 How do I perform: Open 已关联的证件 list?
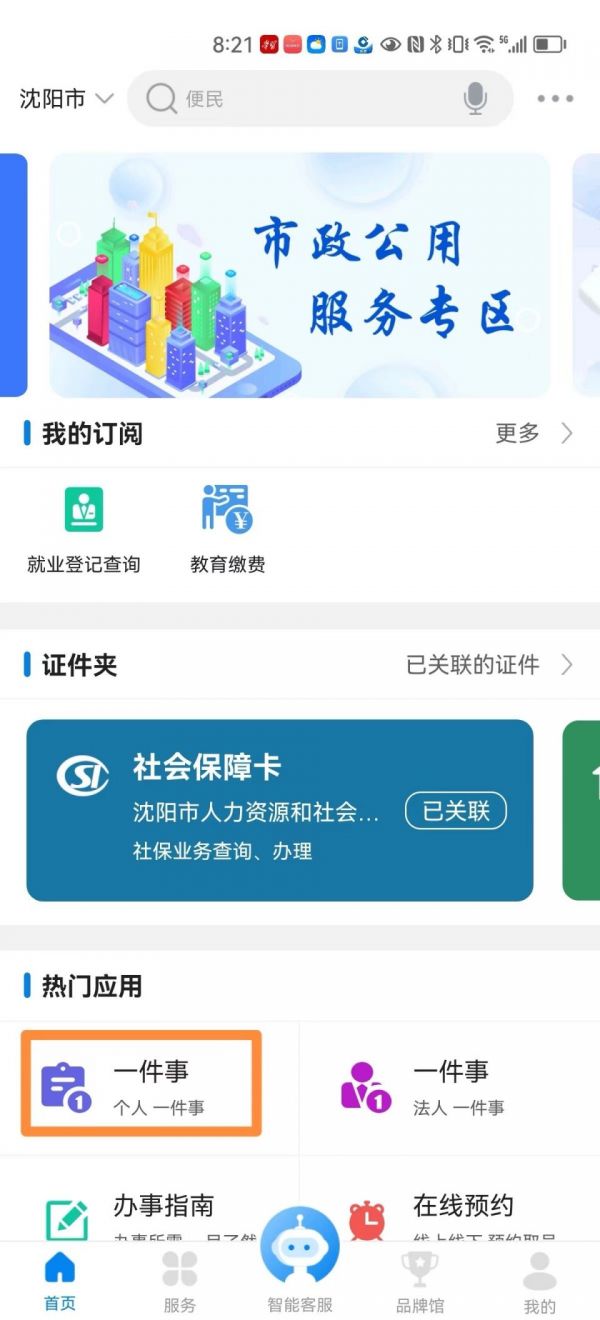[x=488, y=665]
